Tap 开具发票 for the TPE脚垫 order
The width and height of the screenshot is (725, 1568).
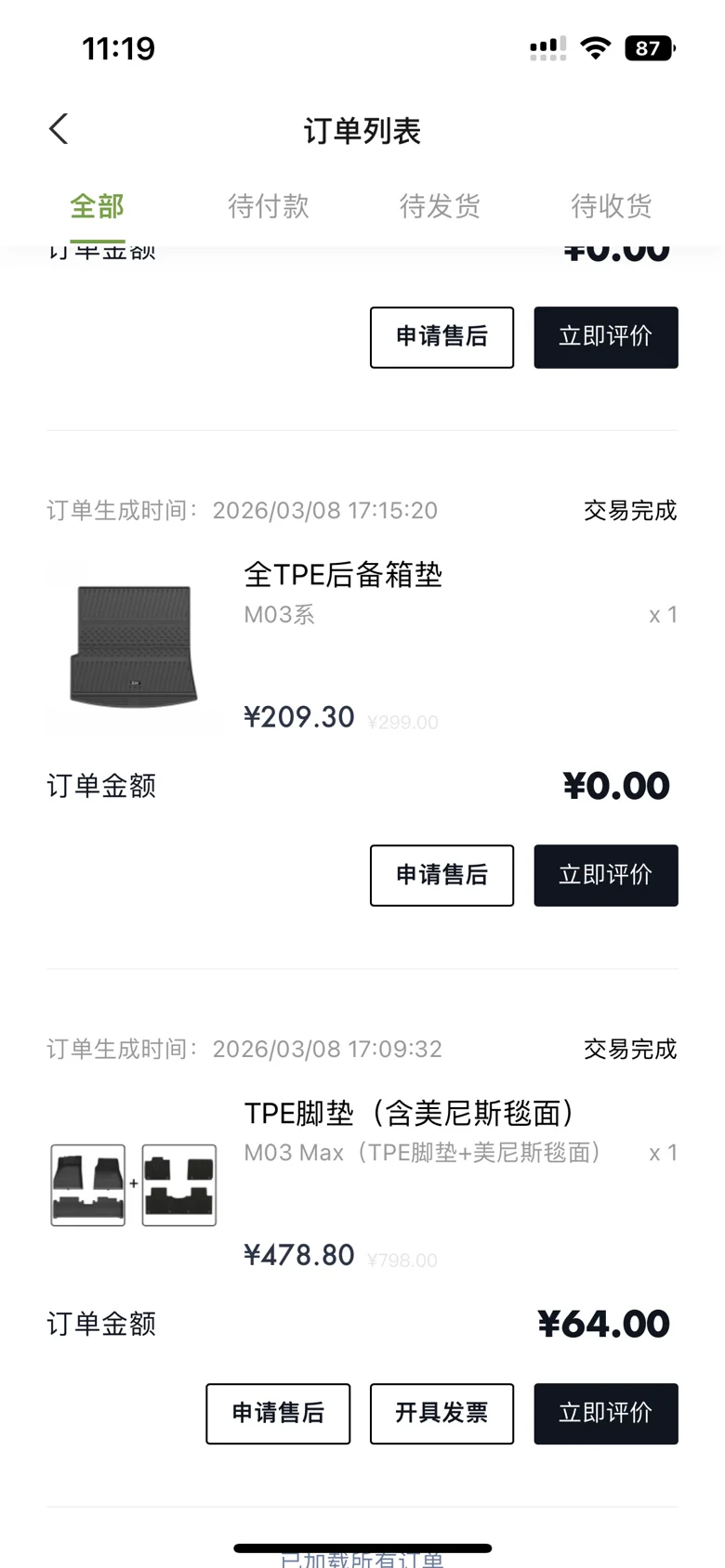pos(442,1414)
